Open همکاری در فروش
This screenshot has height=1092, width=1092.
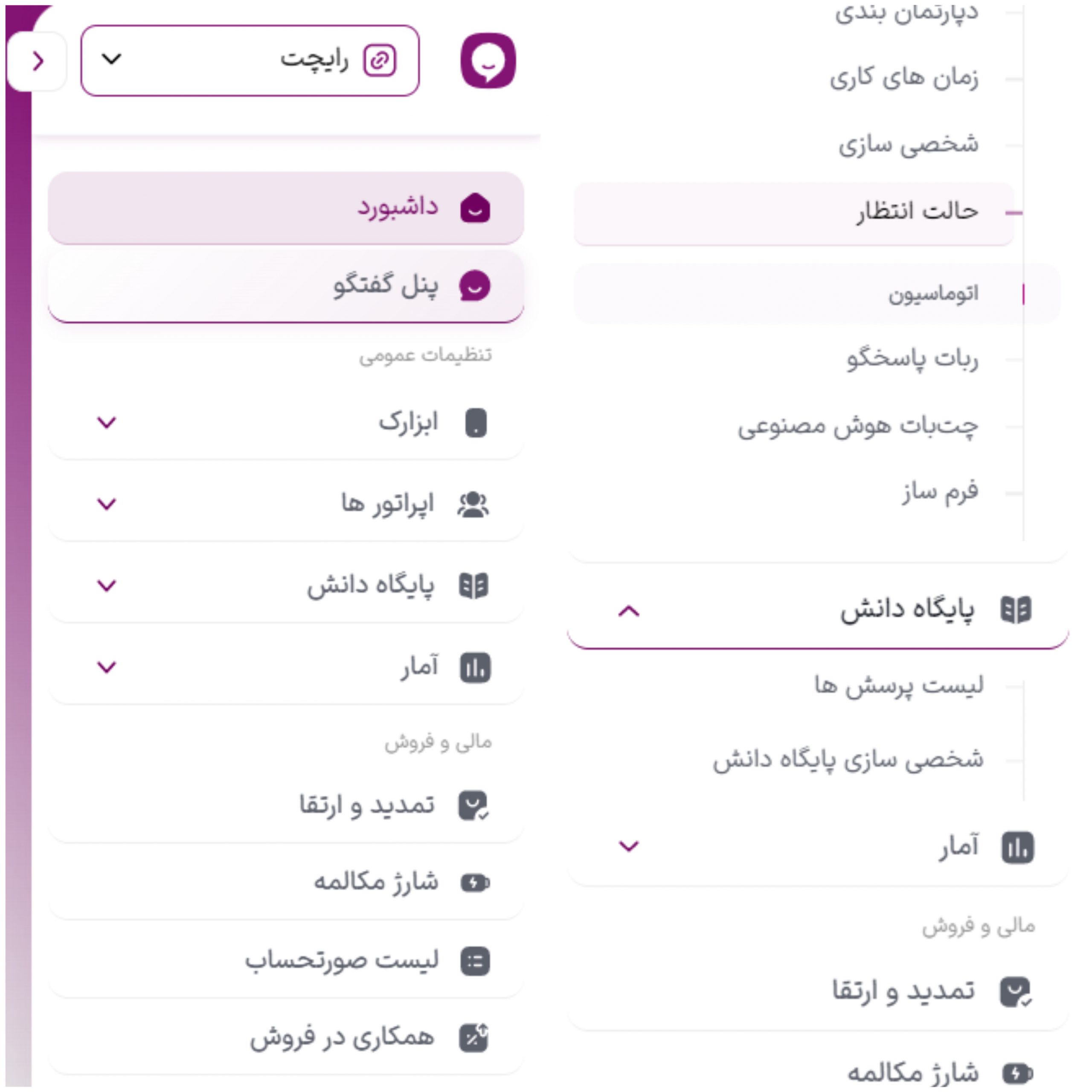342,1038
